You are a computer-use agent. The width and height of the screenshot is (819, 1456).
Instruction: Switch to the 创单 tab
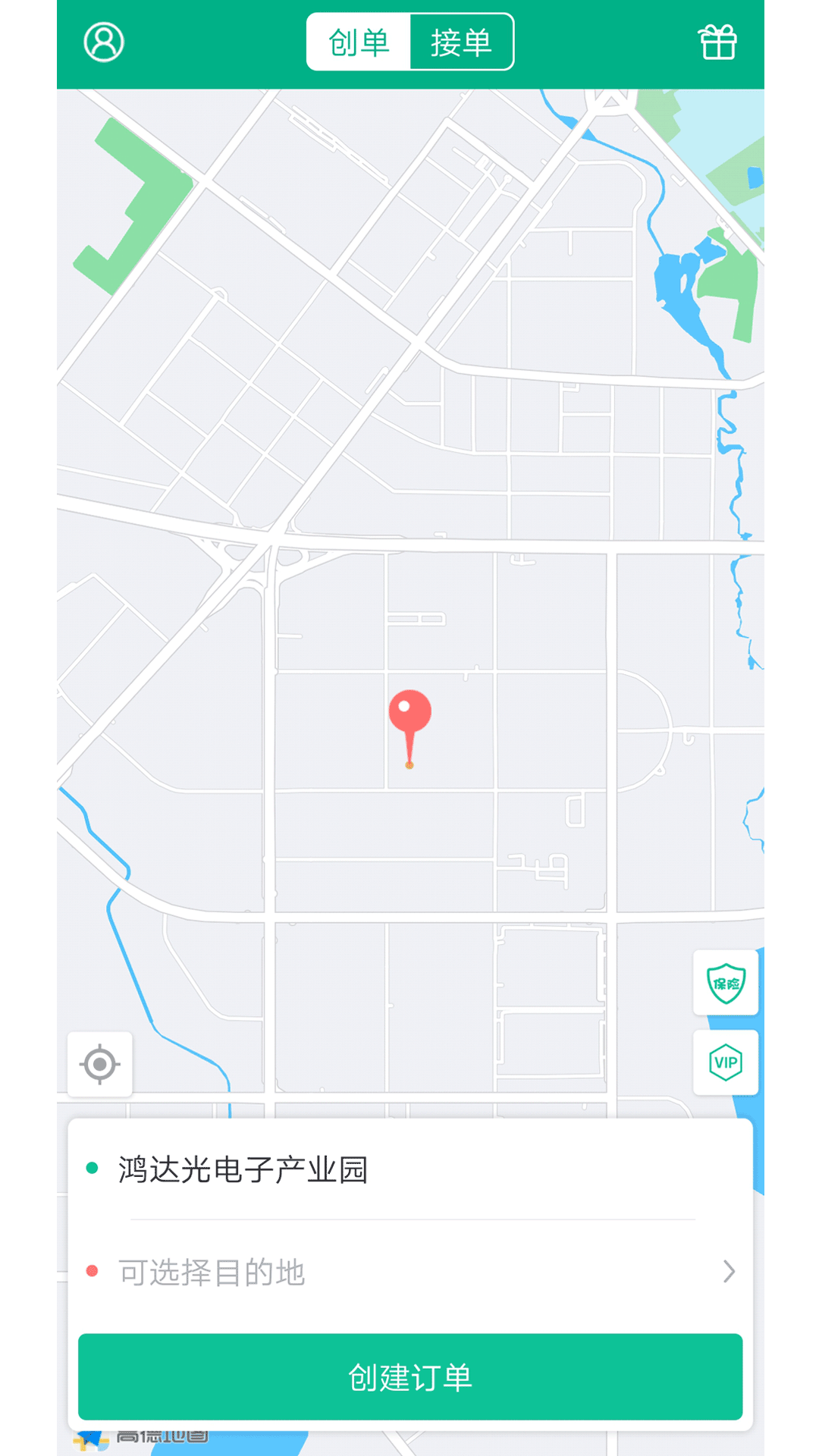359,42
